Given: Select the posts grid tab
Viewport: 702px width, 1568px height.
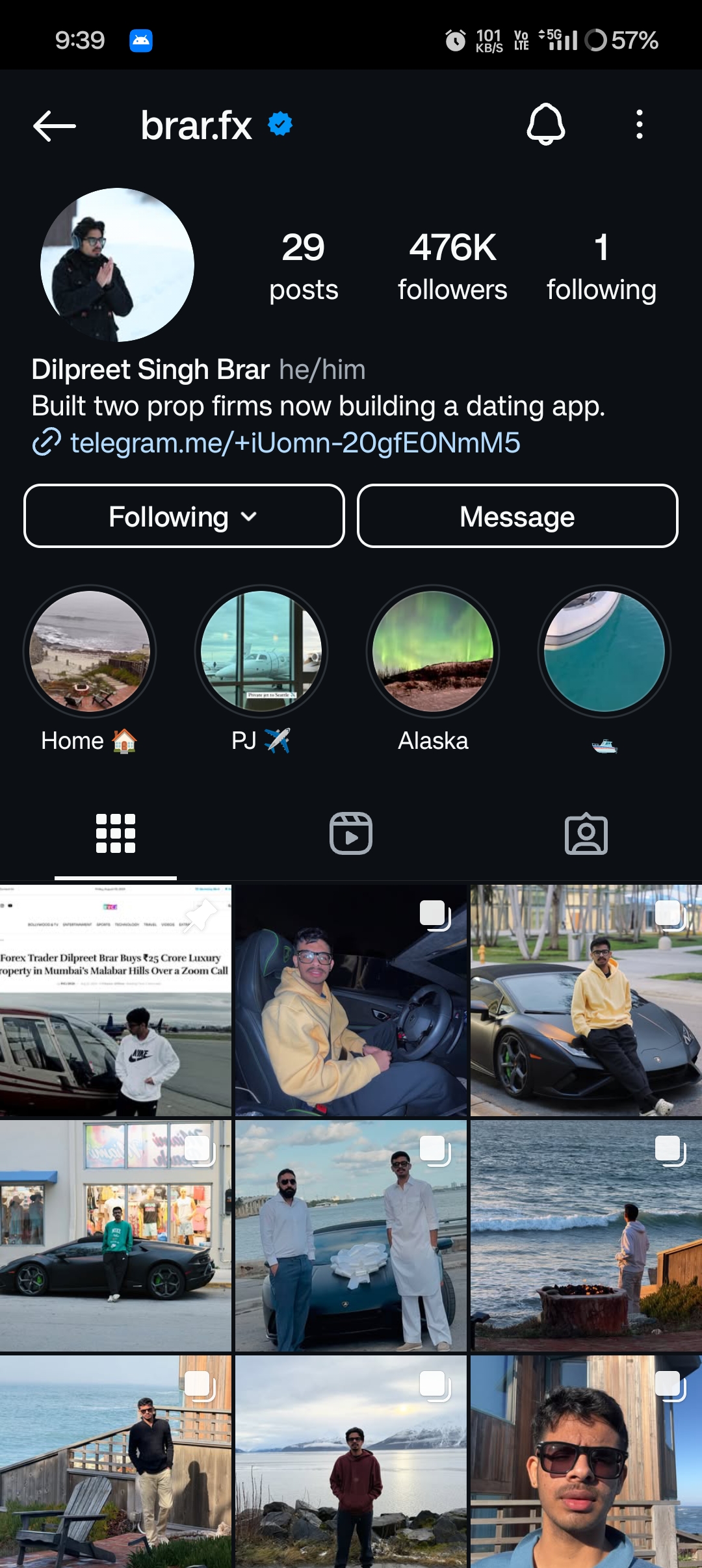Looking at the screenshot, I should click(x=116, y=833).
